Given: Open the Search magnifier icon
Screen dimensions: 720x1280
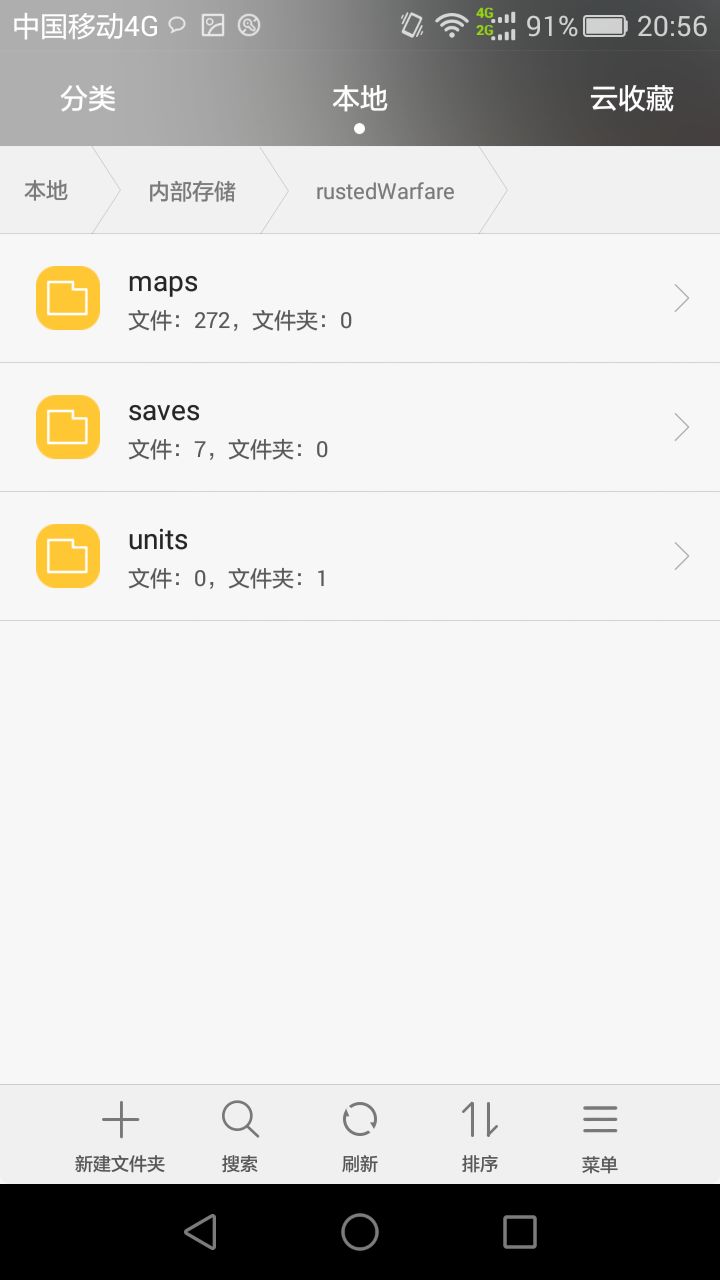Looking at the screenshot, I should click(x=239, y=1119).
